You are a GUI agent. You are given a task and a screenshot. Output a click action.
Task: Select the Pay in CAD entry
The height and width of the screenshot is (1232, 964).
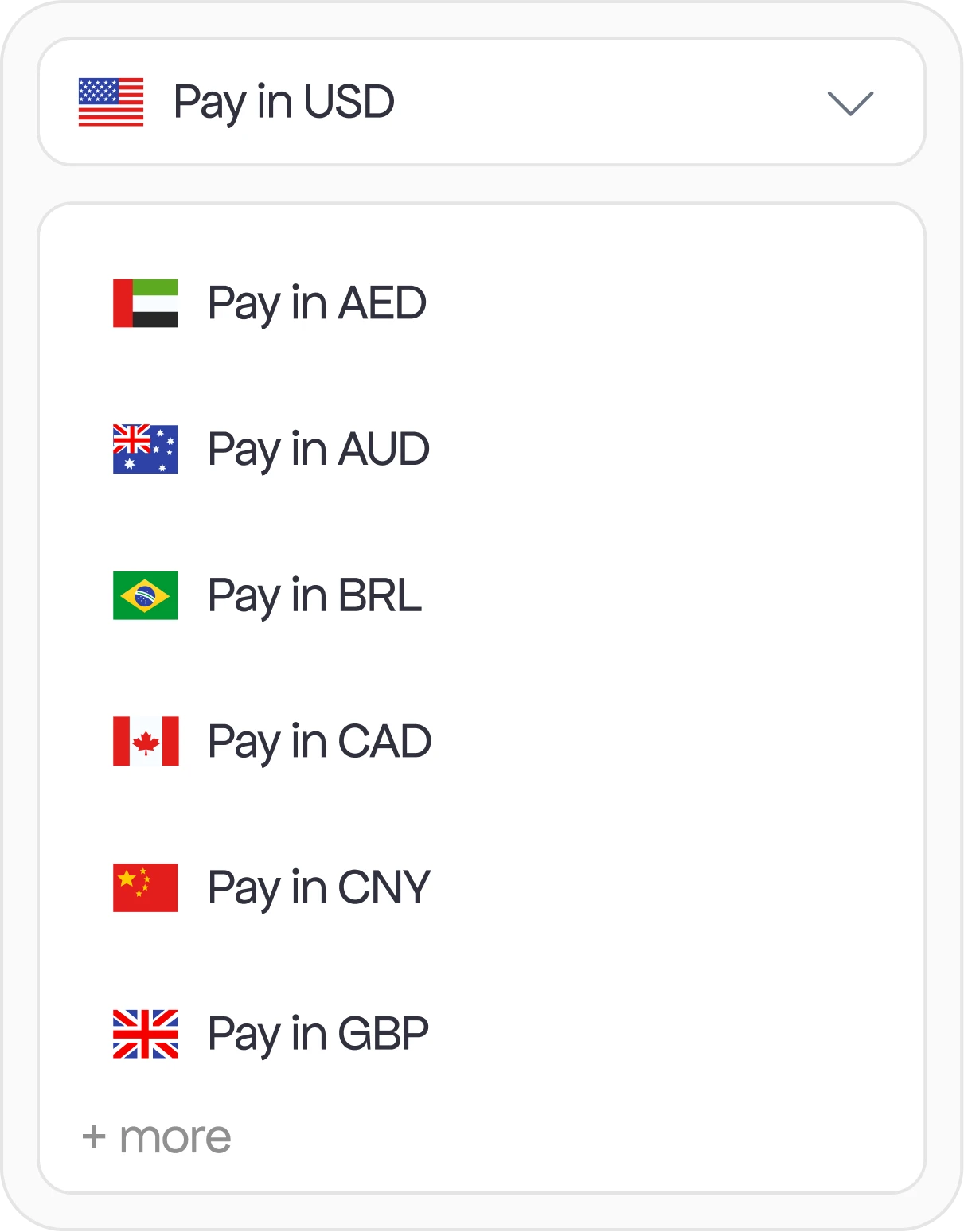[318, 740]
